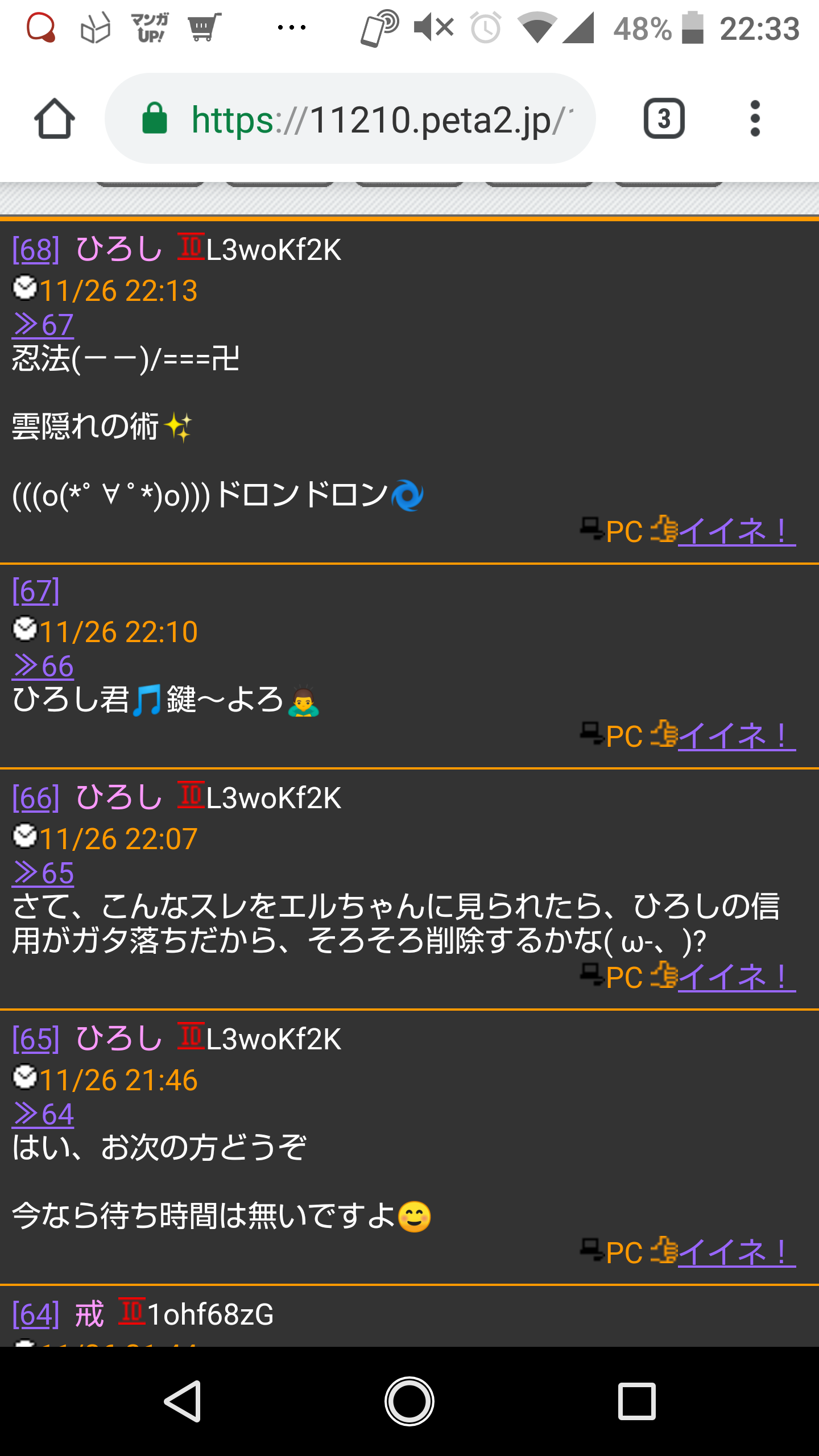Follow the reply link ≫65
The height and width of the screenshot is (1456, 819).
pos(43,873)
